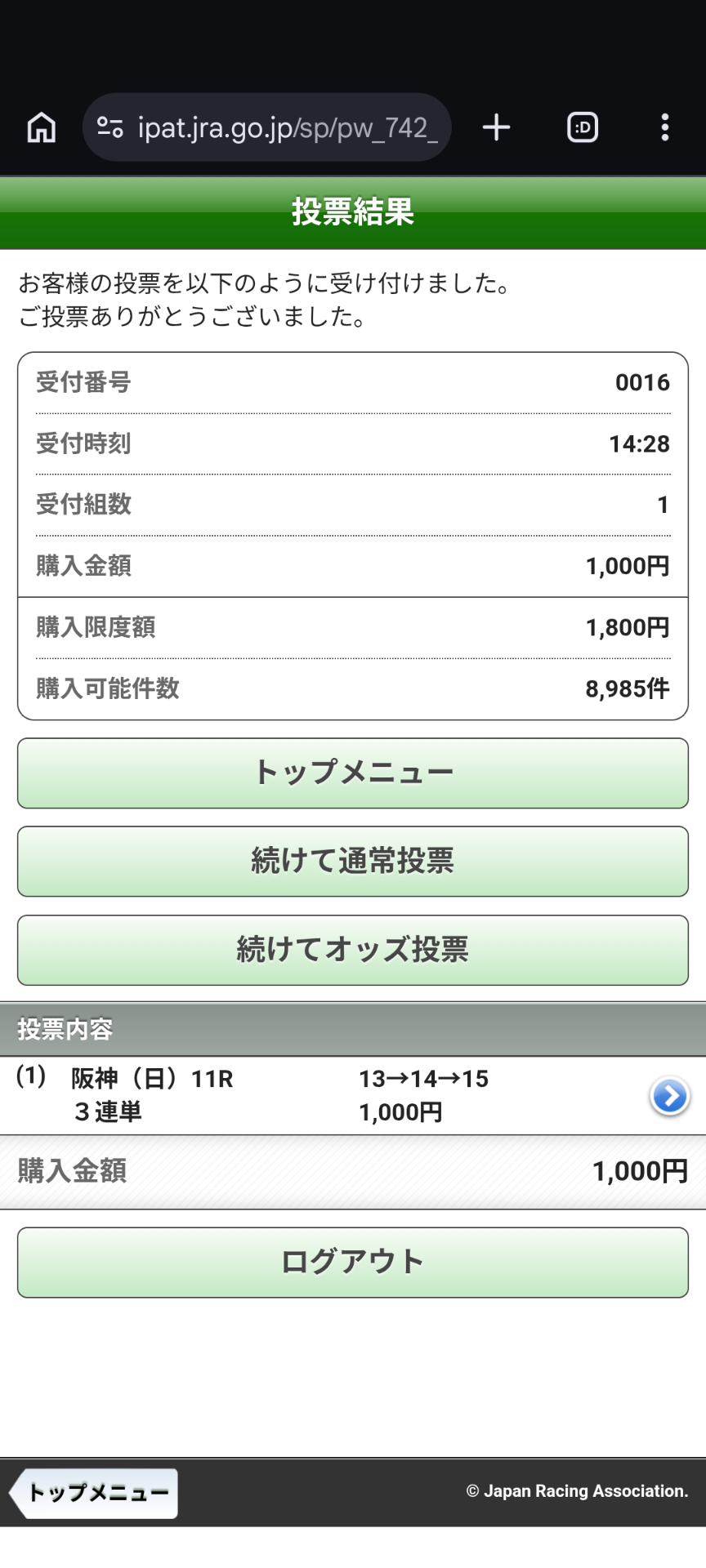Select the green トップメニュー button
The width and height of the screenshot is (706, 1568).
tap(353, 773)
